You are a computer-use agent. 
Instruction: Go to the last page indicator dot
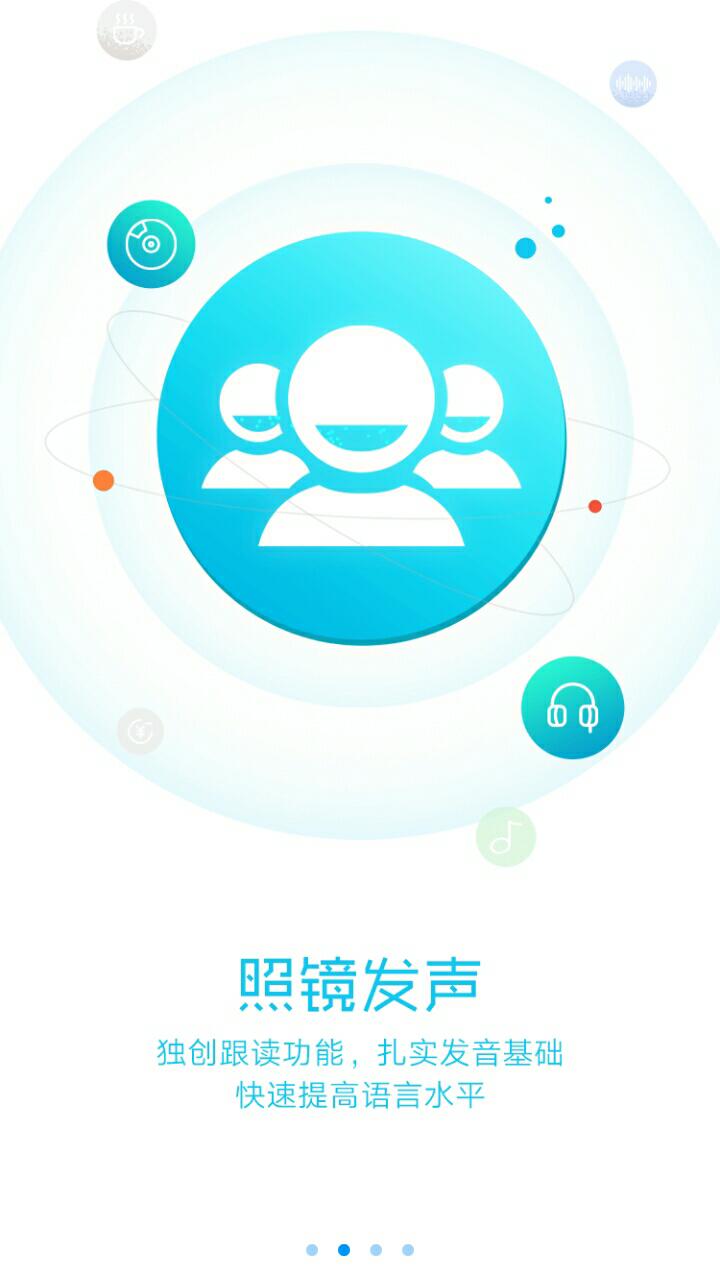tap(408, 1250)
